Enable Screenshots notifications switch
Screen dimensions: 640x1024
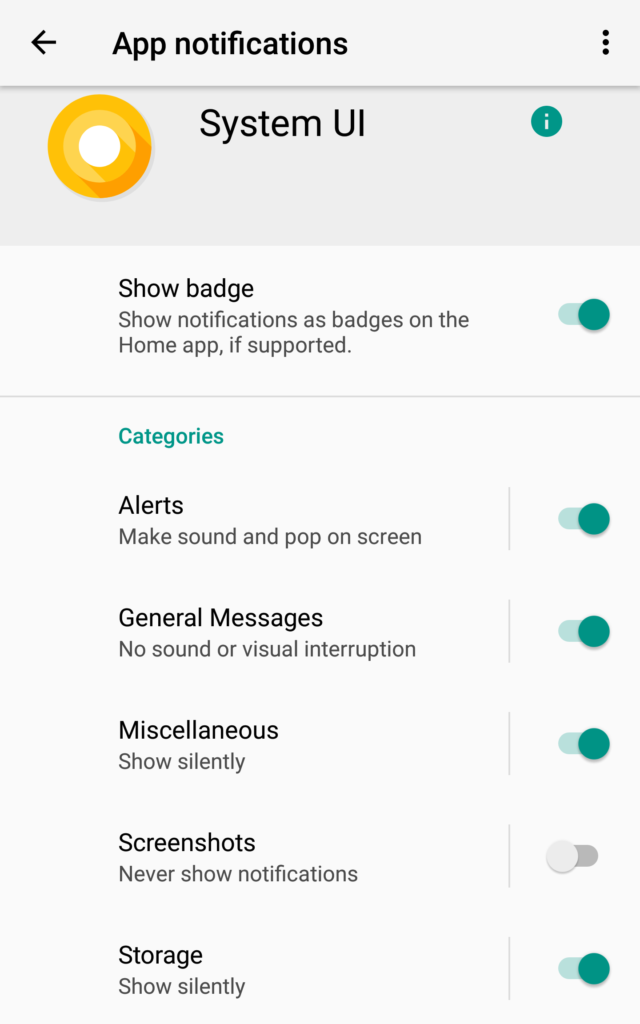click(x=573, y=857)
